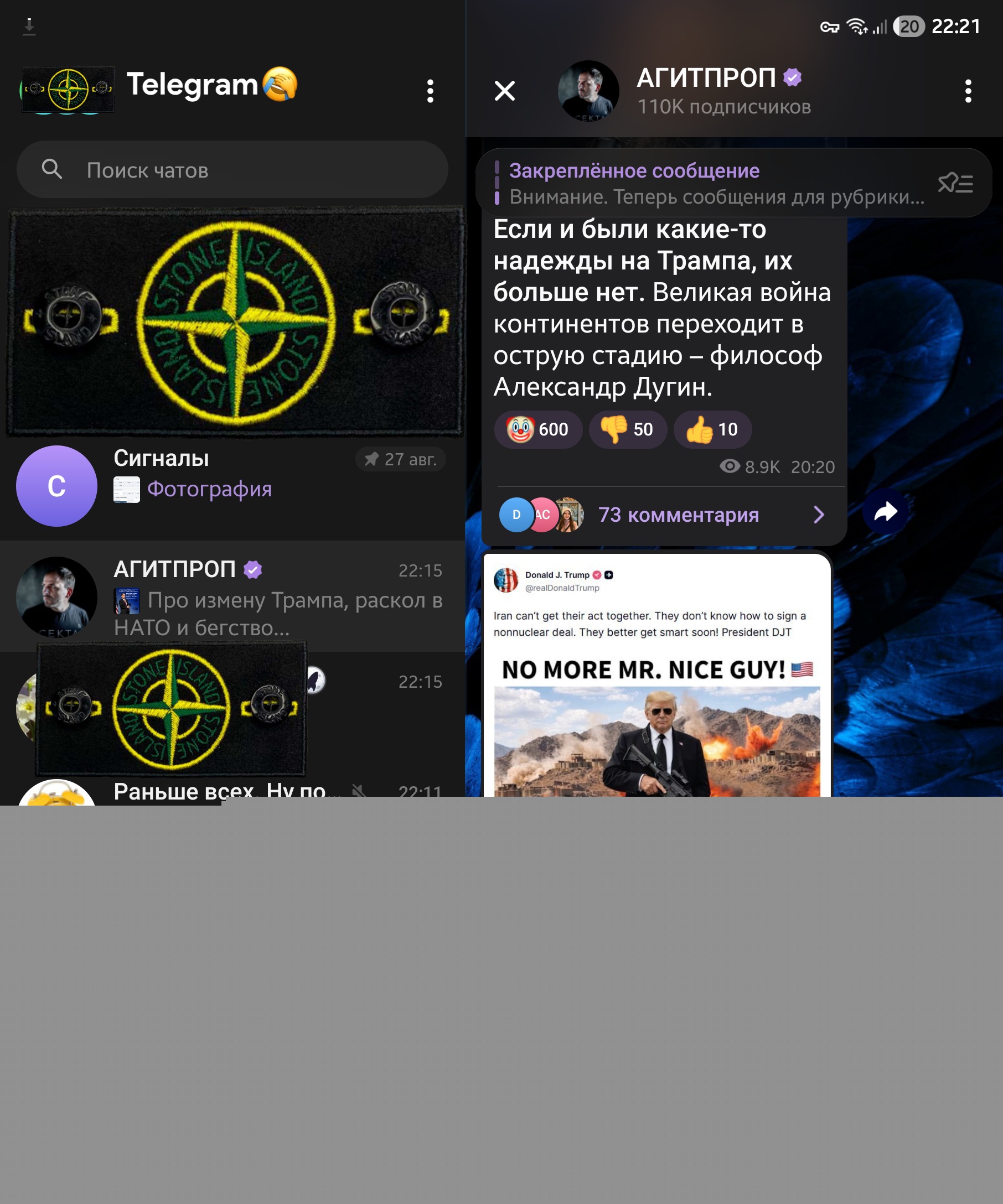Viewport: 1003px width, 1204px height.
Task: Open the channel's three-dot options menu
Action: tap(968, 91)
